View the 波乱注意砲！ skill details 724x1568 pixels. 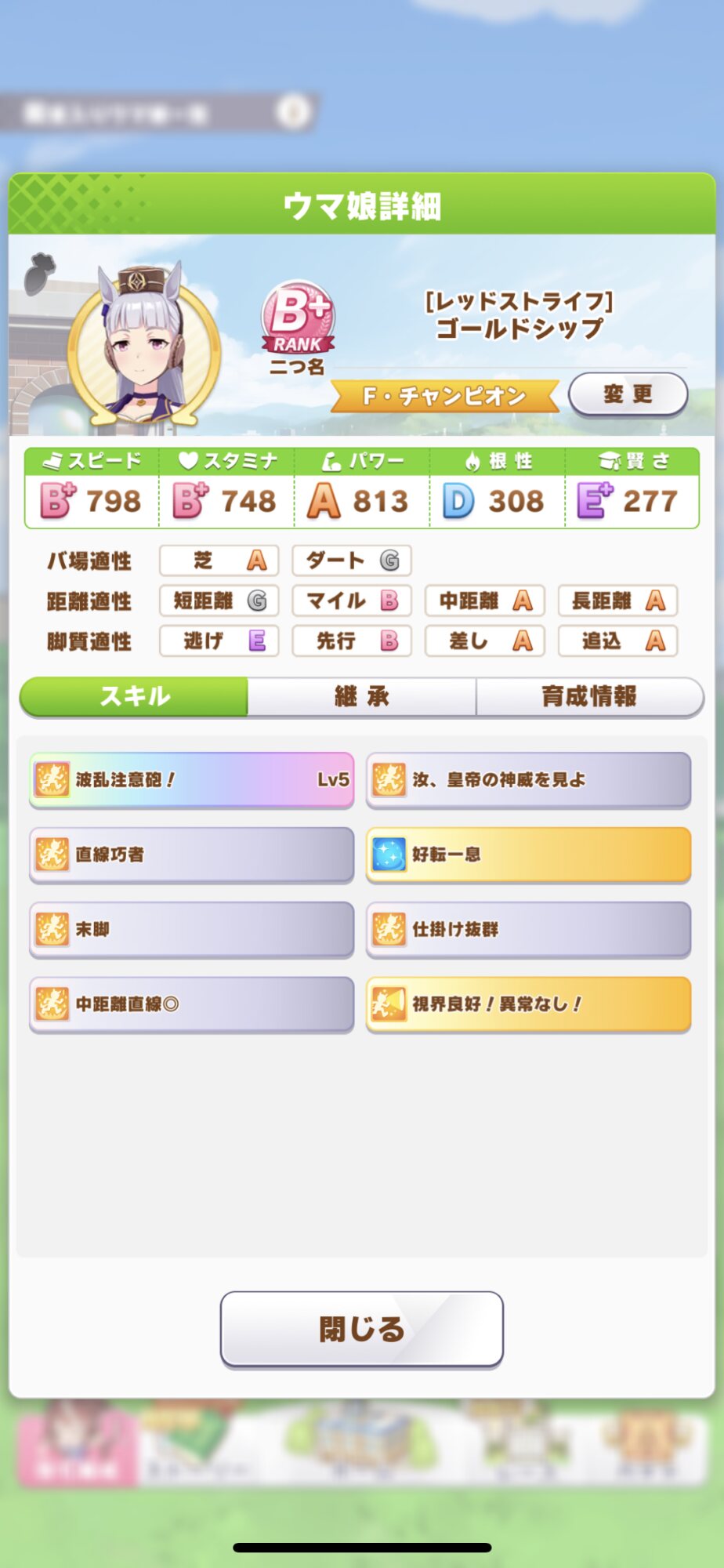(x=192, y=780)
